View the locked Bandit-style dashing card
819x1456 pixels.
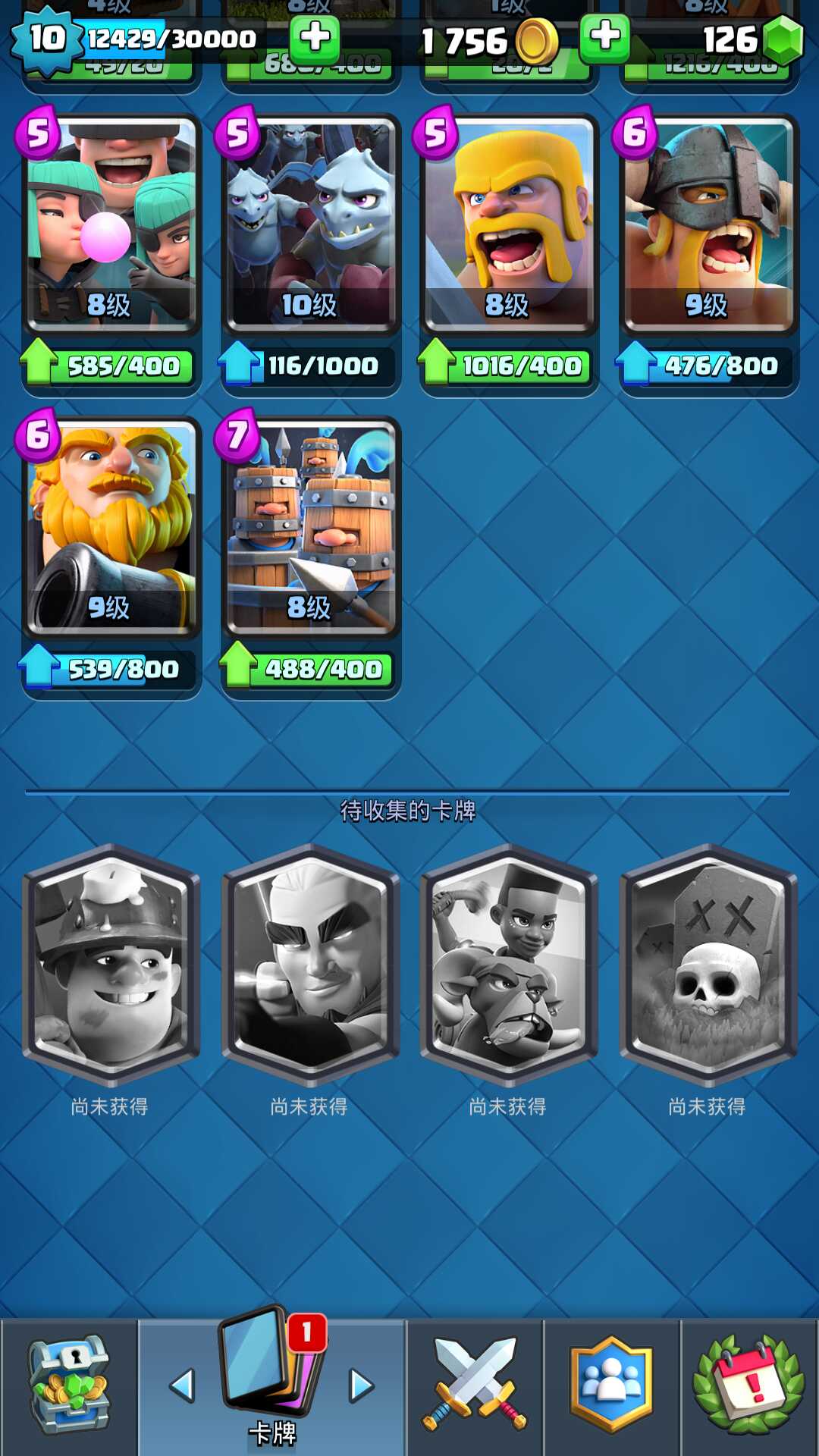311,963
